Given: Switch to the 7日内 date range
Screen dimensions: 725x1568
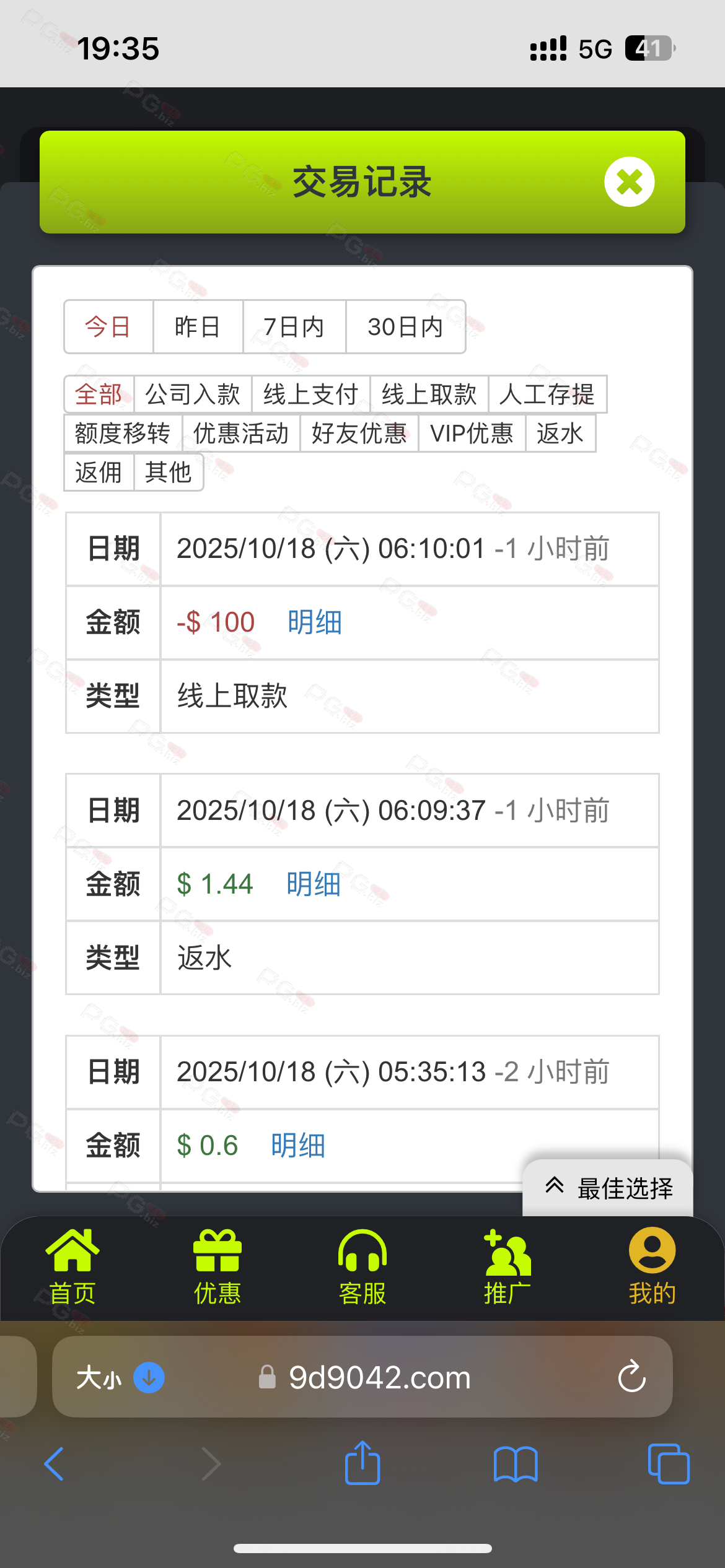Looking at the screenshot, I should click(x=294, y=327).
